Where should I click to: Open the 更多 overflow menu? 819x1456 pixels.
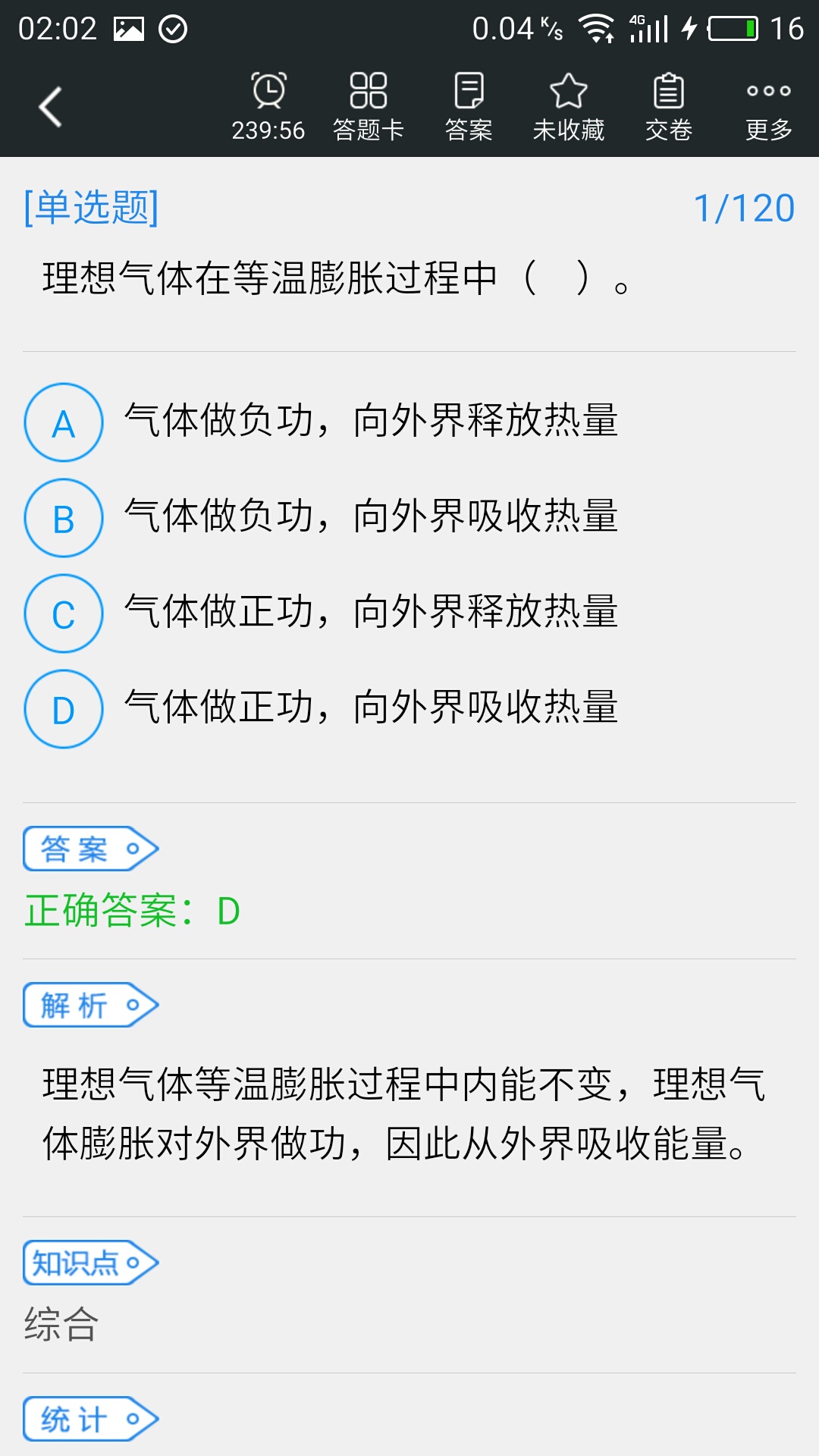click(x=768, y=107)
